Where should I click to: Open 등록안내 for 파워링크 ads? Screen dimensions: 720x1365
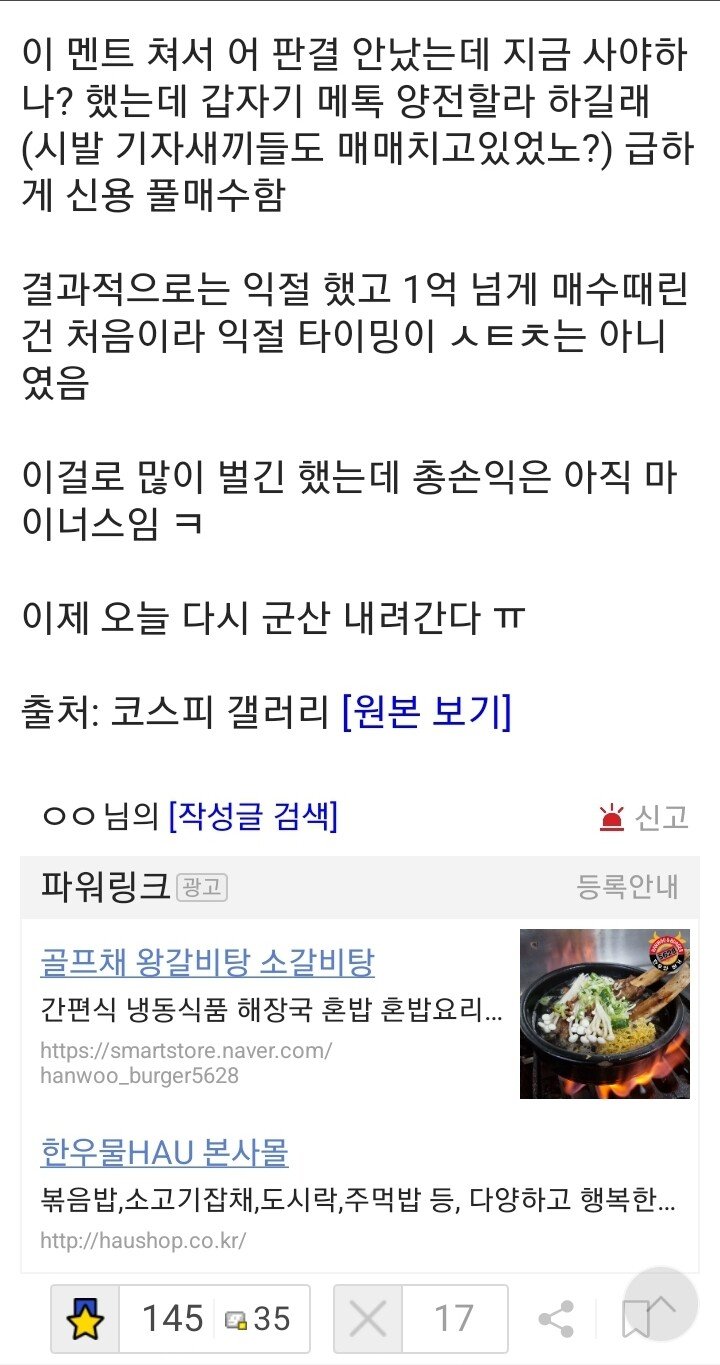pyautogui.click(x=627, y=886)
